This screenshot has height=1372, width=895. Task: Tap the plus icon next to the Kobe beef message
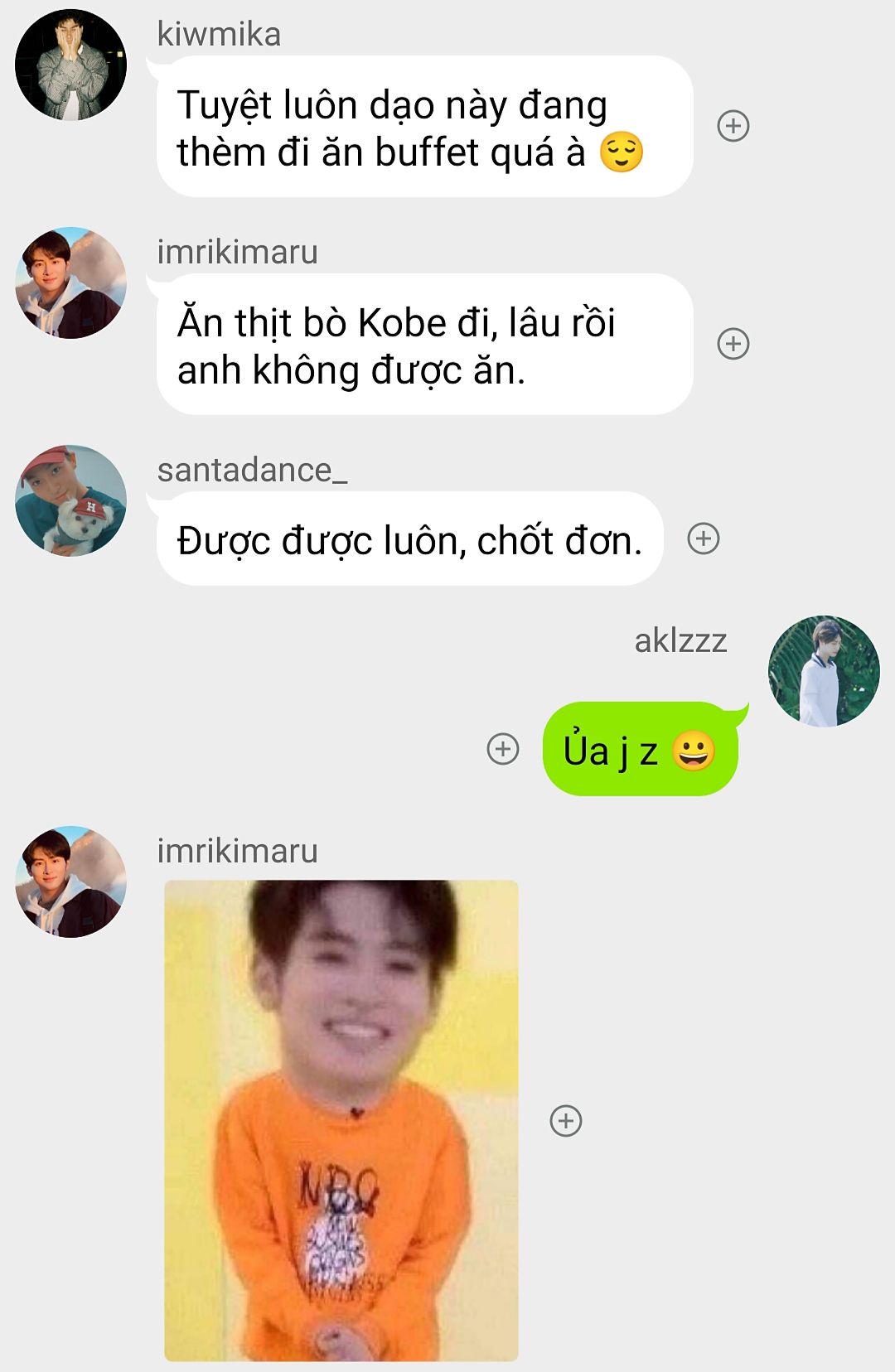pos(733,343)
